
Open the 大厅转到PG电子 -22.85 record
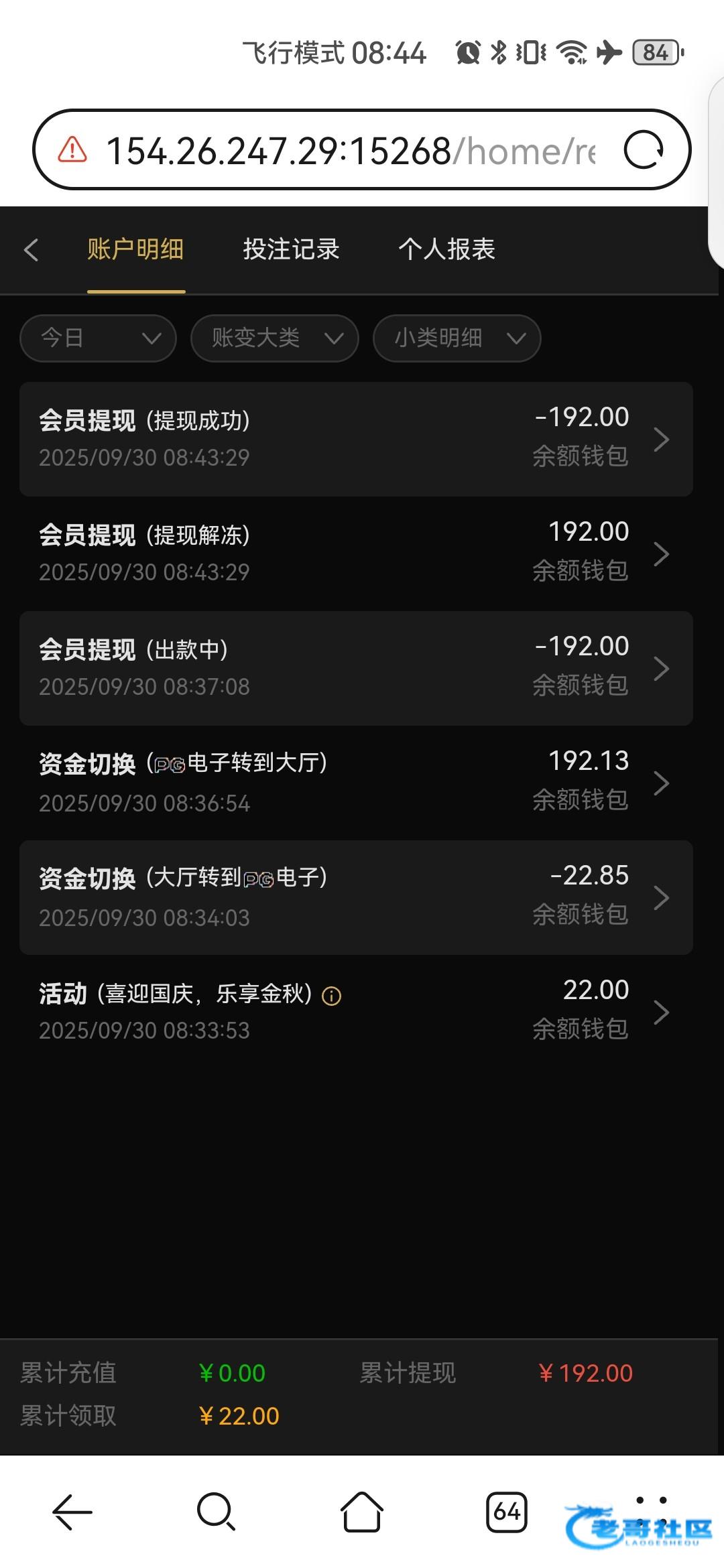point(356,898)
